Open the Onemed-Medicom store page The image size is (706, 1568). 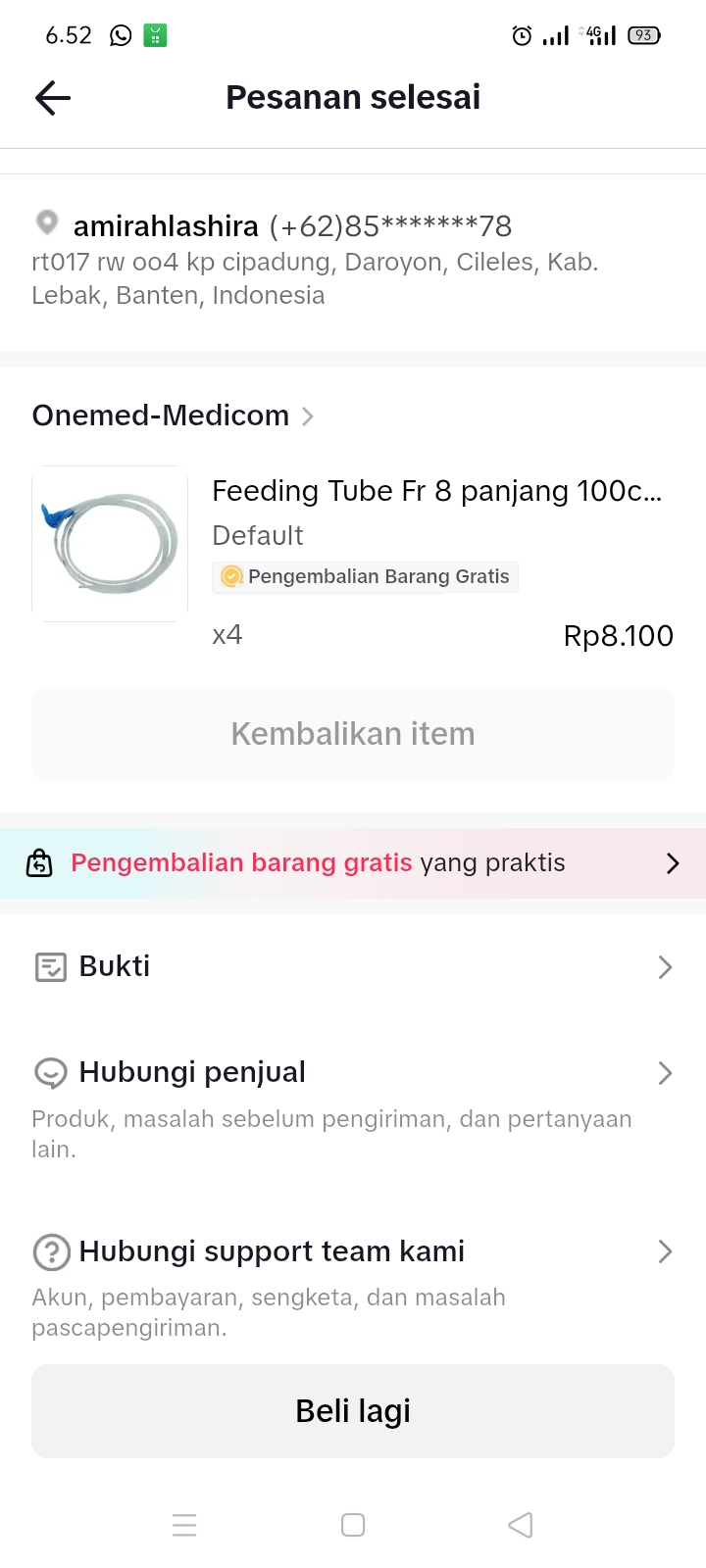(x=173, y=416)
